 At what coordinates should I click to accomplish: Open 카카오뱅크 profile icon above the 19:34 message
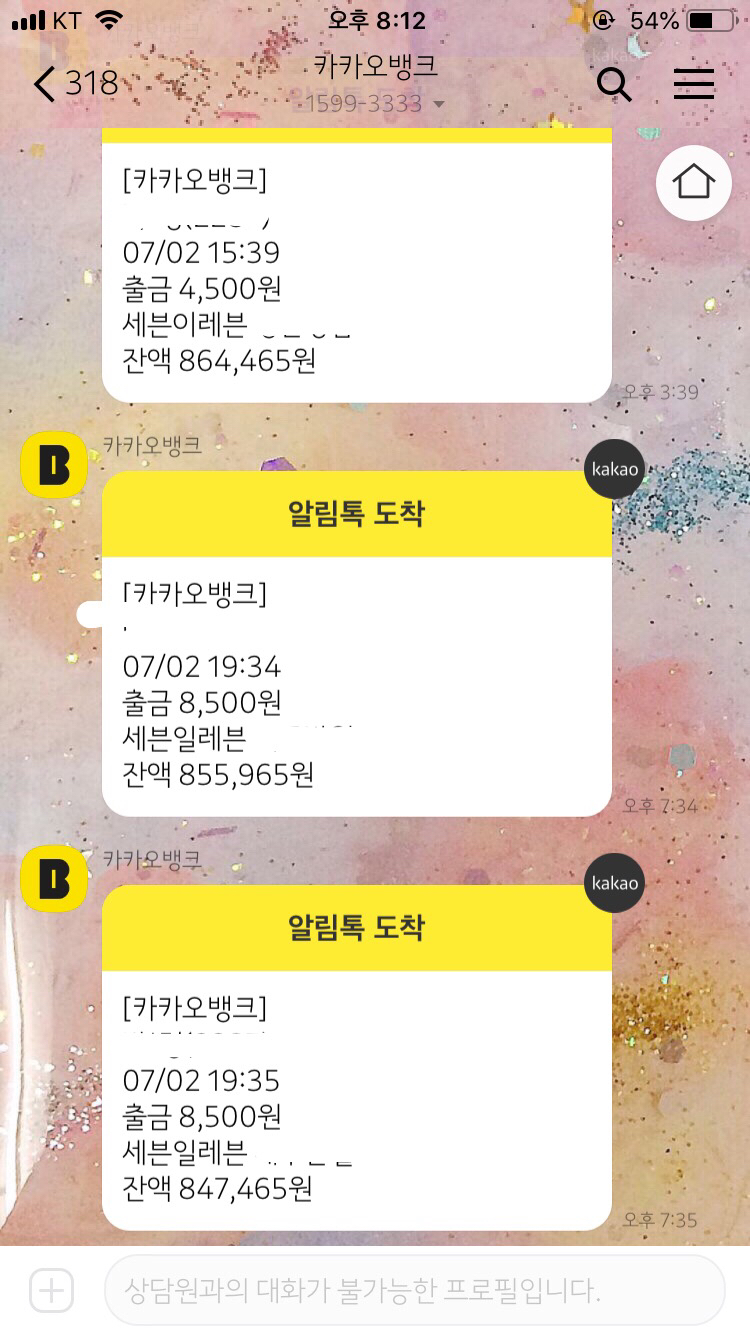click(54, 464)
